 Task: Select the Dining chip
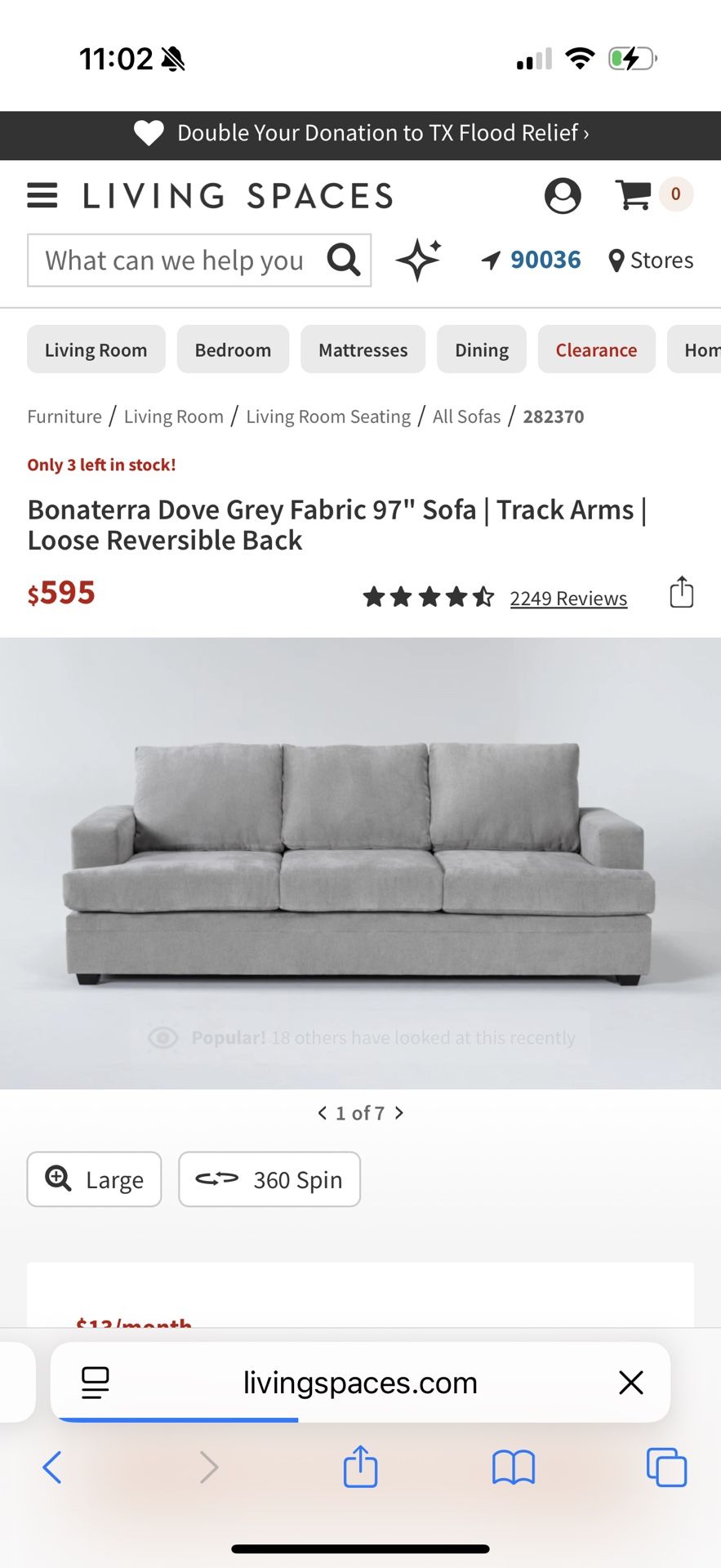482,350
